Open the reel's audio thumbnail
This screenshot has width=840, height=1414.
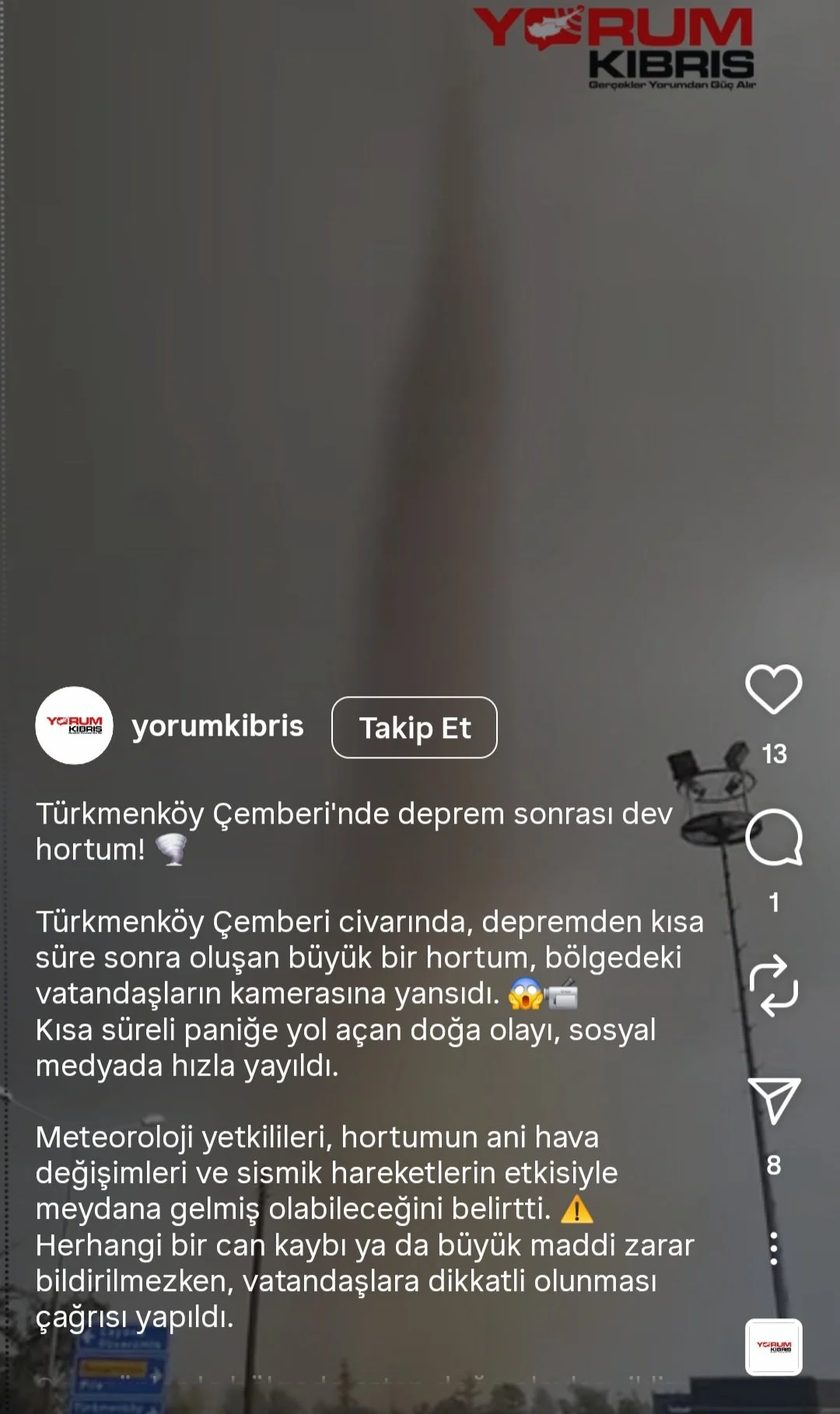[x=773, y=1347]
